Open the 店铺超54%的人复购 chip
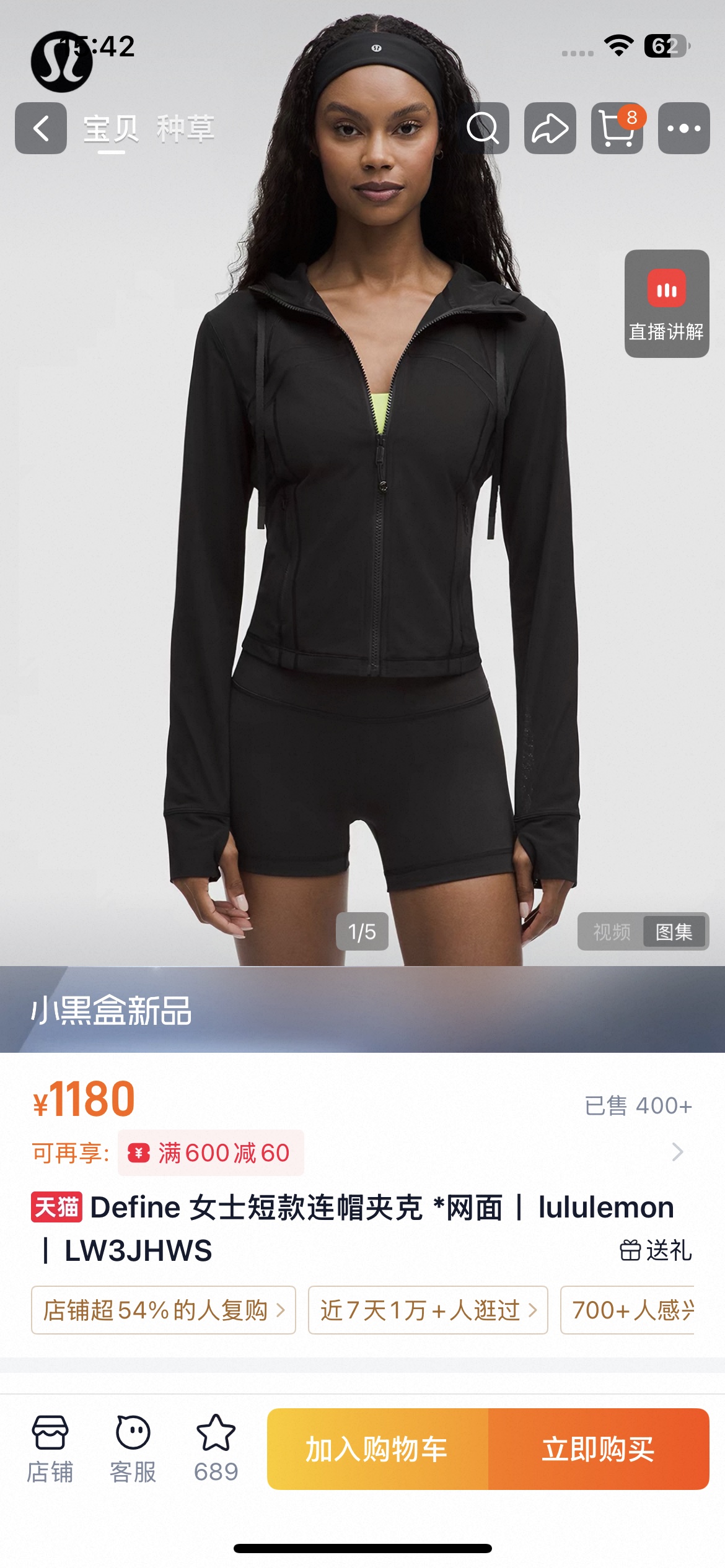The height and width of the screenshot is (1568, 725). [x=164, y=1310]
